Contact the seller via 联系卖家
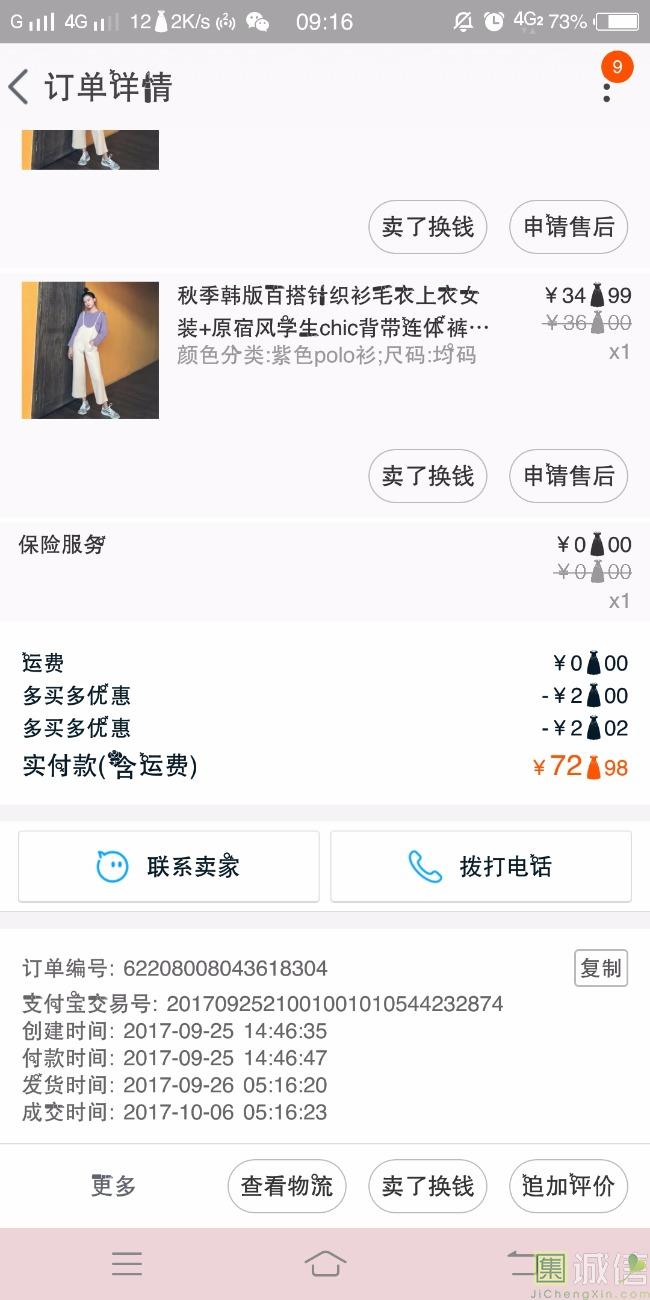The width and height of the screenshot is (650, 1300). [169, 866]
